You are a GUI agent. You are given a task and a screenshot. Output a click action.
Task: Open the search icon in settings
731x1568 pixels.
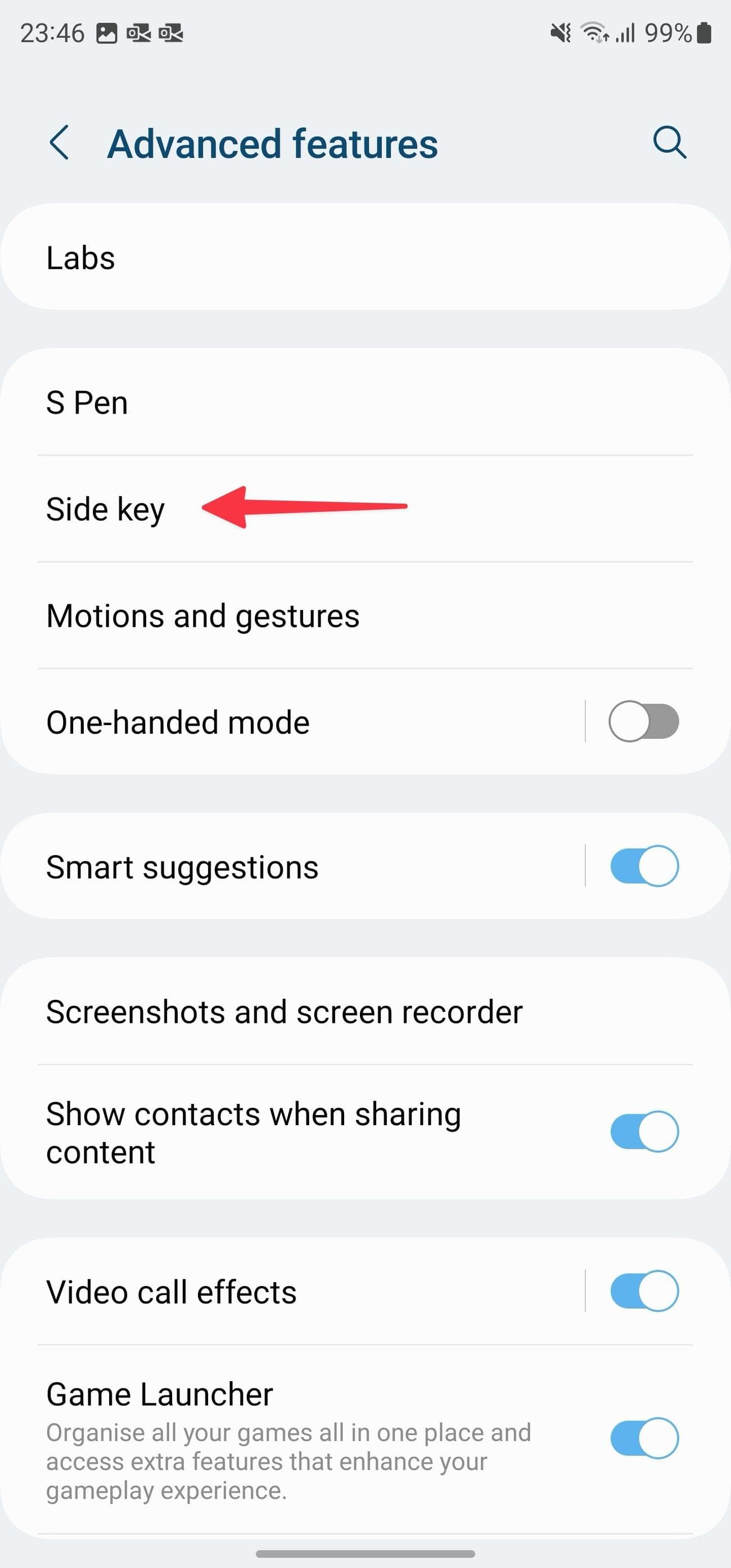669,143
